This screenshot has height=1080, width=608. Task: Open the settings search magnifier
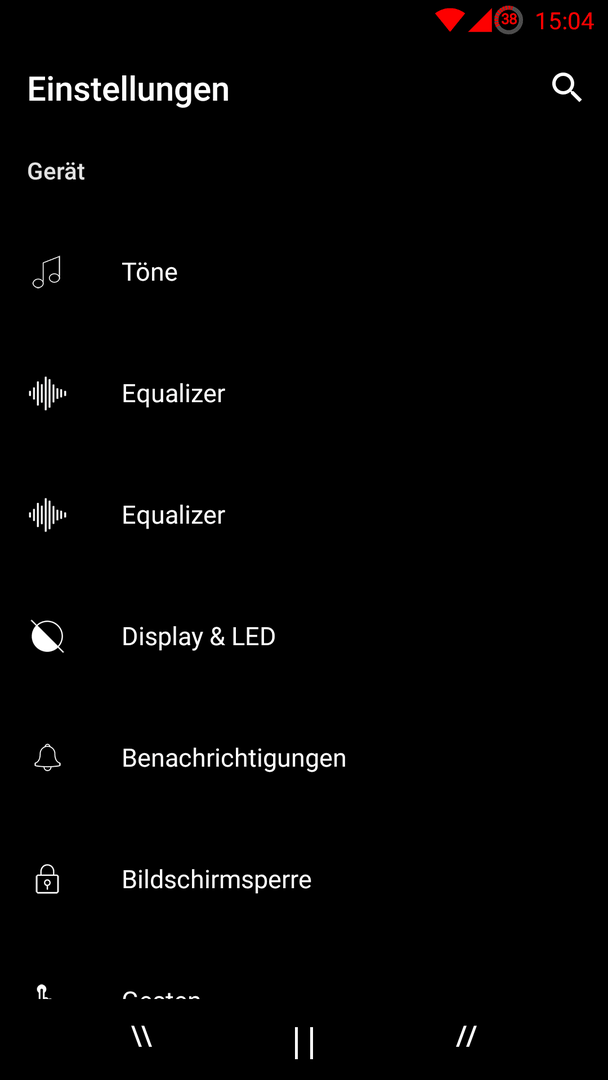(567, 88)
